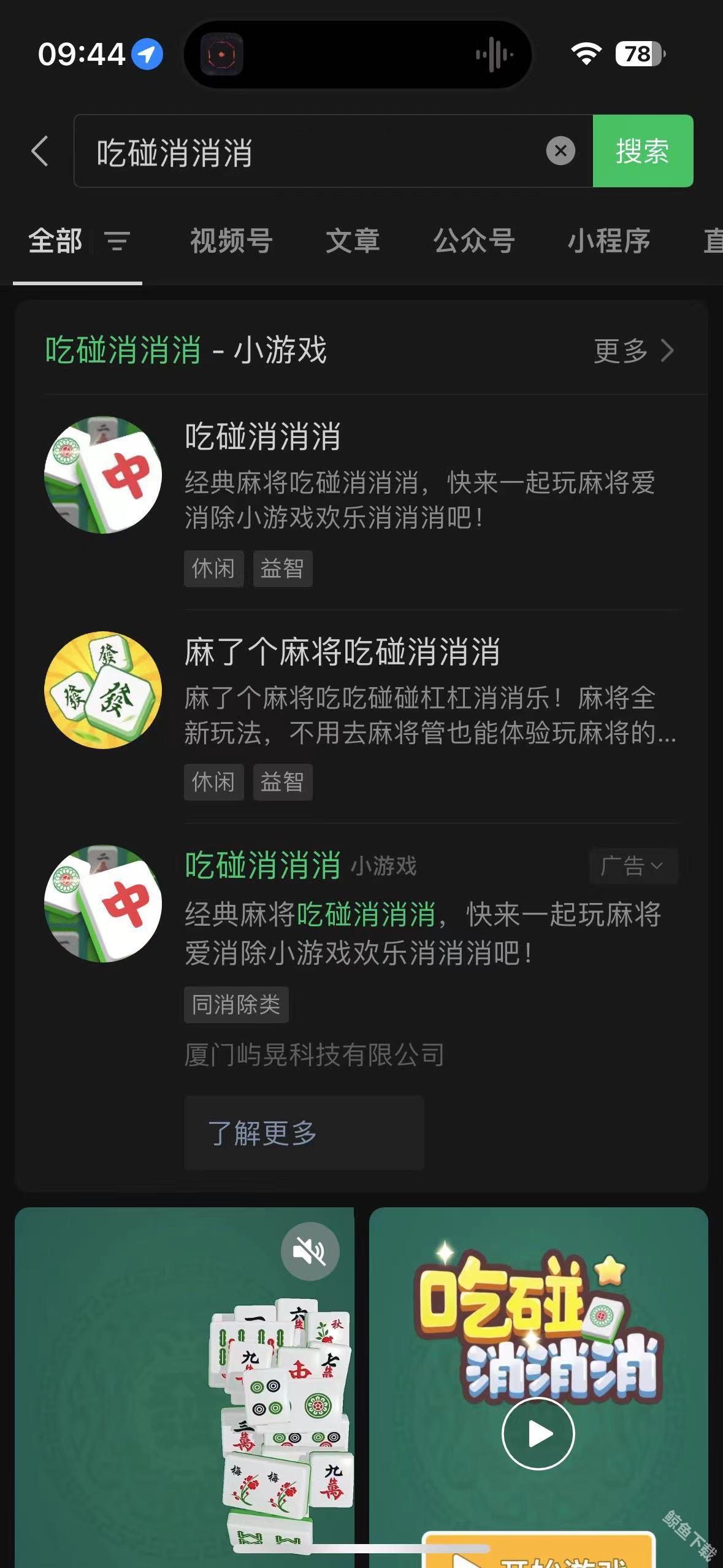Tap the green 搜索 button
Viewport: 723px width, 1568px height.
[642, 152]
